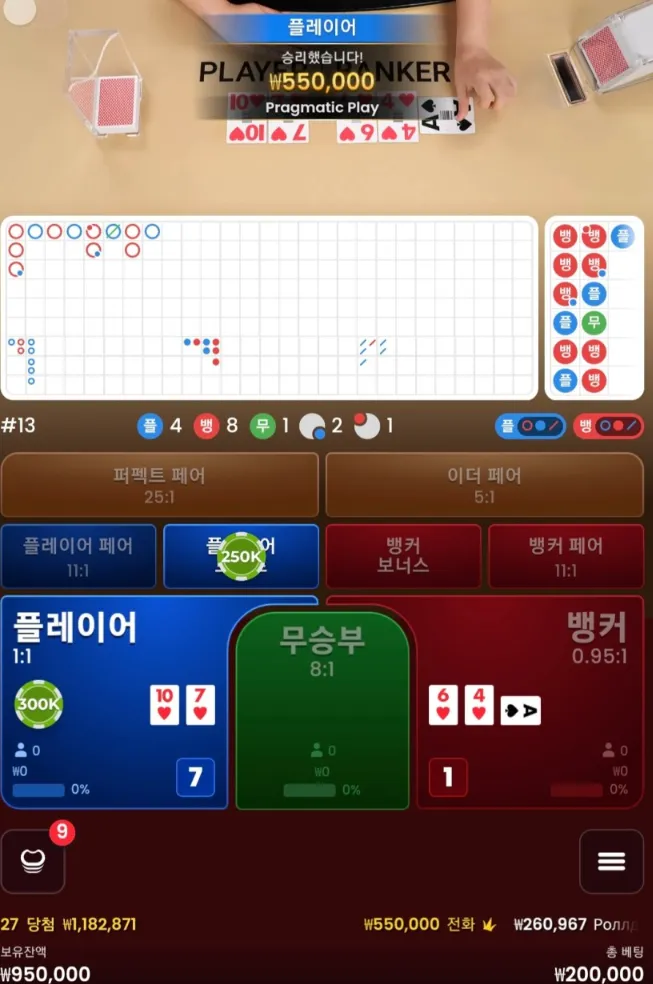The width and height of the screenshot is (653, 984).
Task: Toggle the 플 player roadmap prediction
Action: point(531,426)
